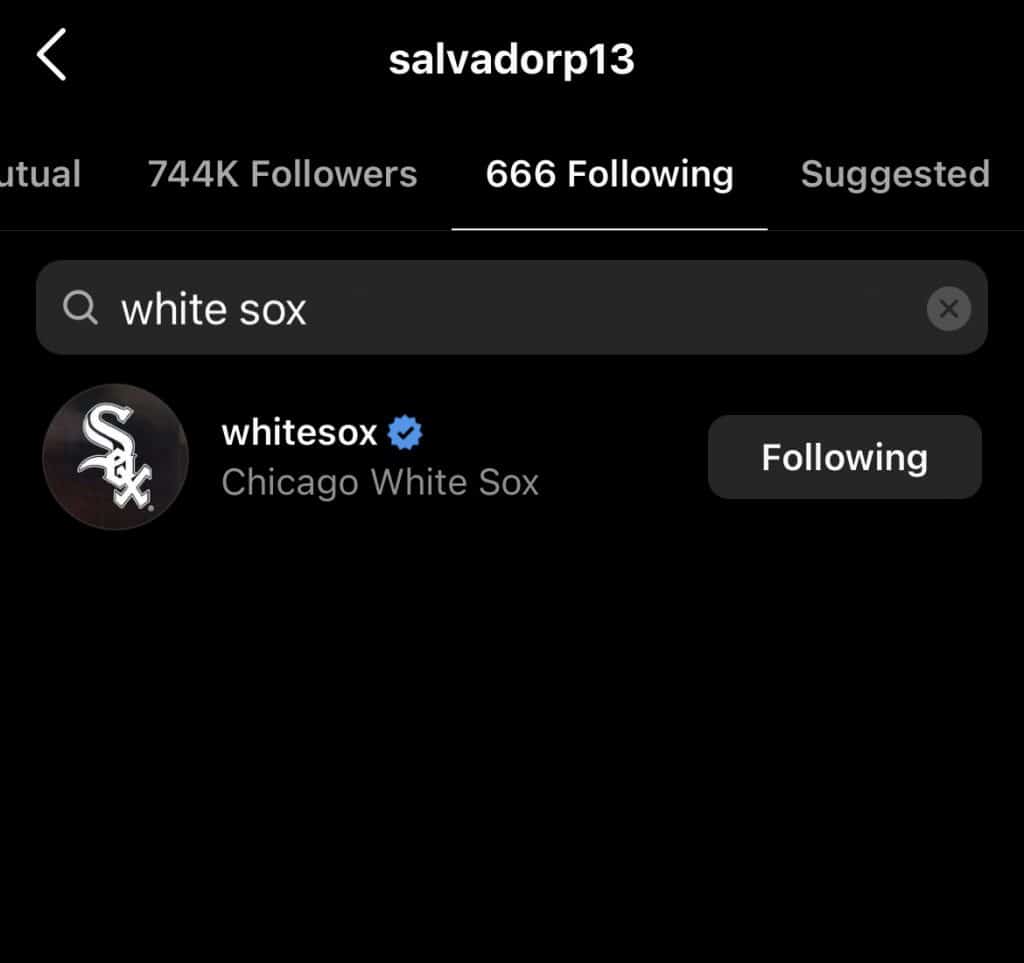Switch to the Mutual tab

click(x=40, y=174)
